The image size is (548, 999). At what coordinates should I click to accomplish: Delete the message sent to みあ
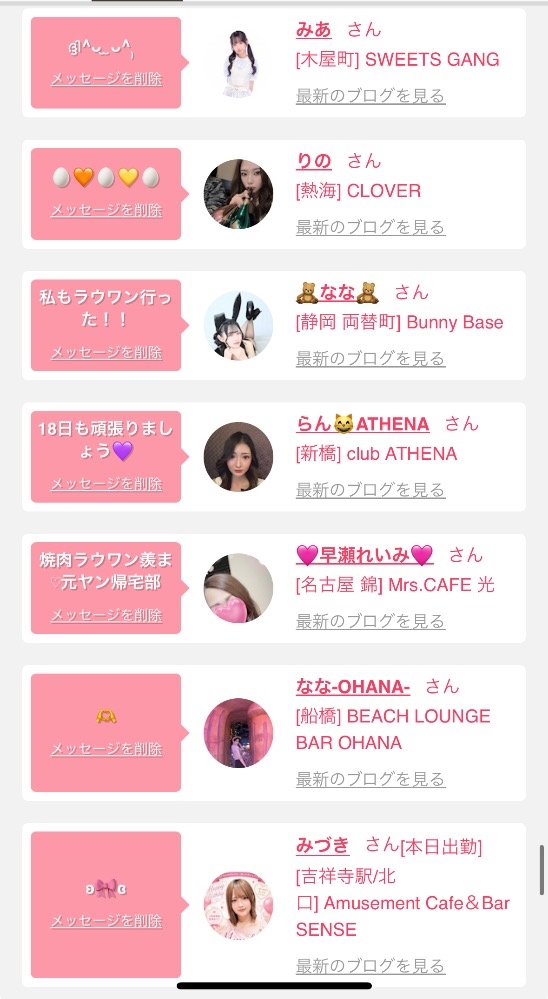[x=106, y=79]
